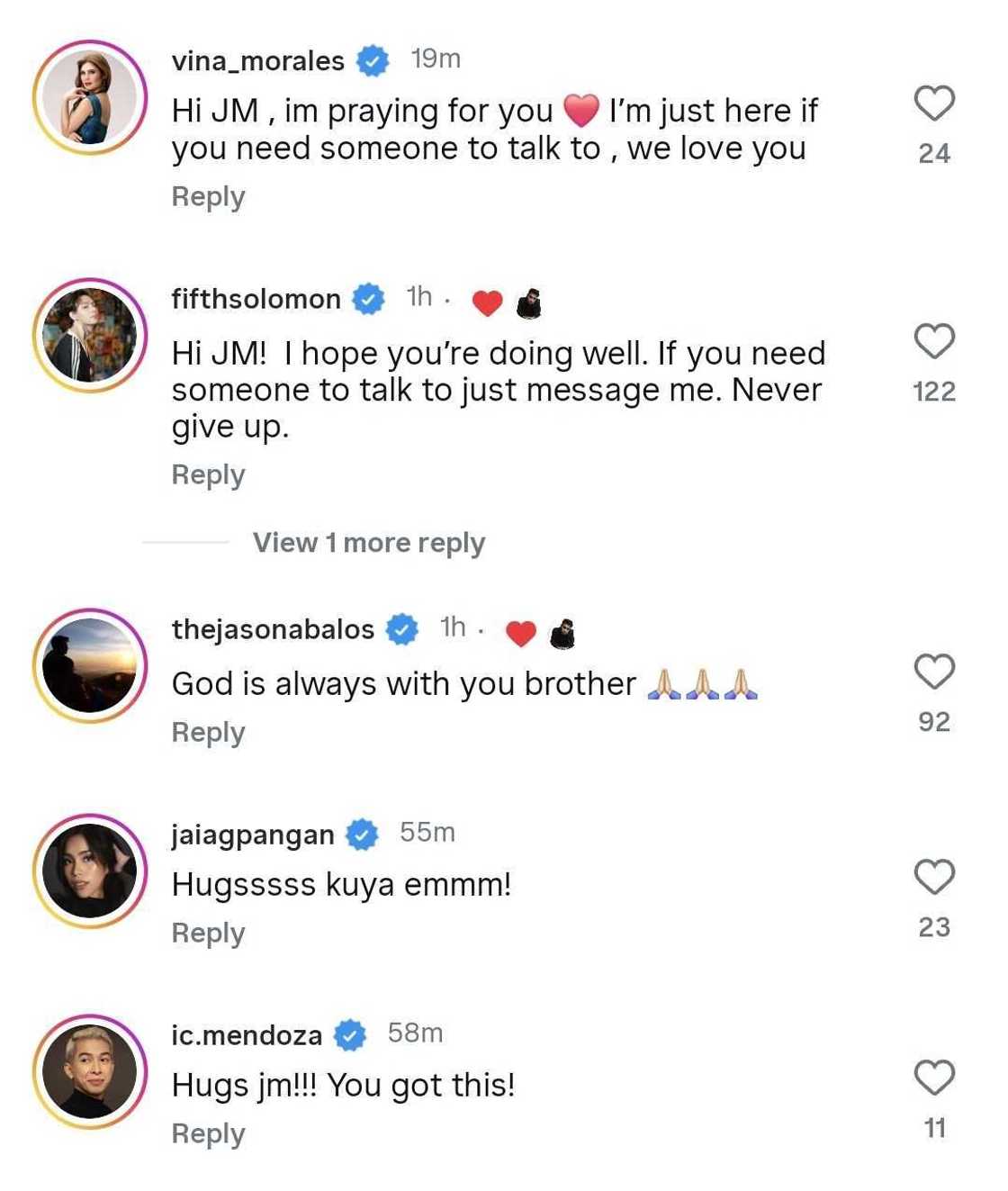Open vina_morales's profile picture
1008x1191 pixels.
(90, 97)
